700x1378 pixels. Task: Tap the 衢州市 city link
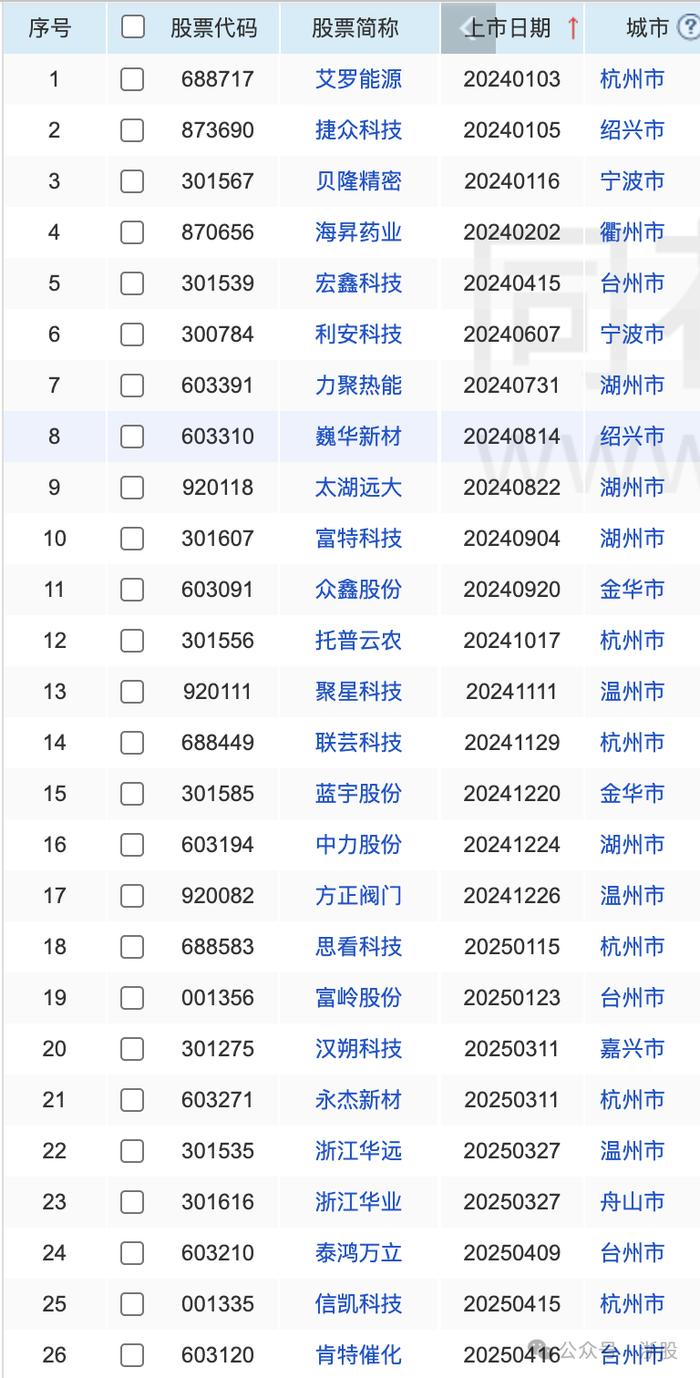632,232
